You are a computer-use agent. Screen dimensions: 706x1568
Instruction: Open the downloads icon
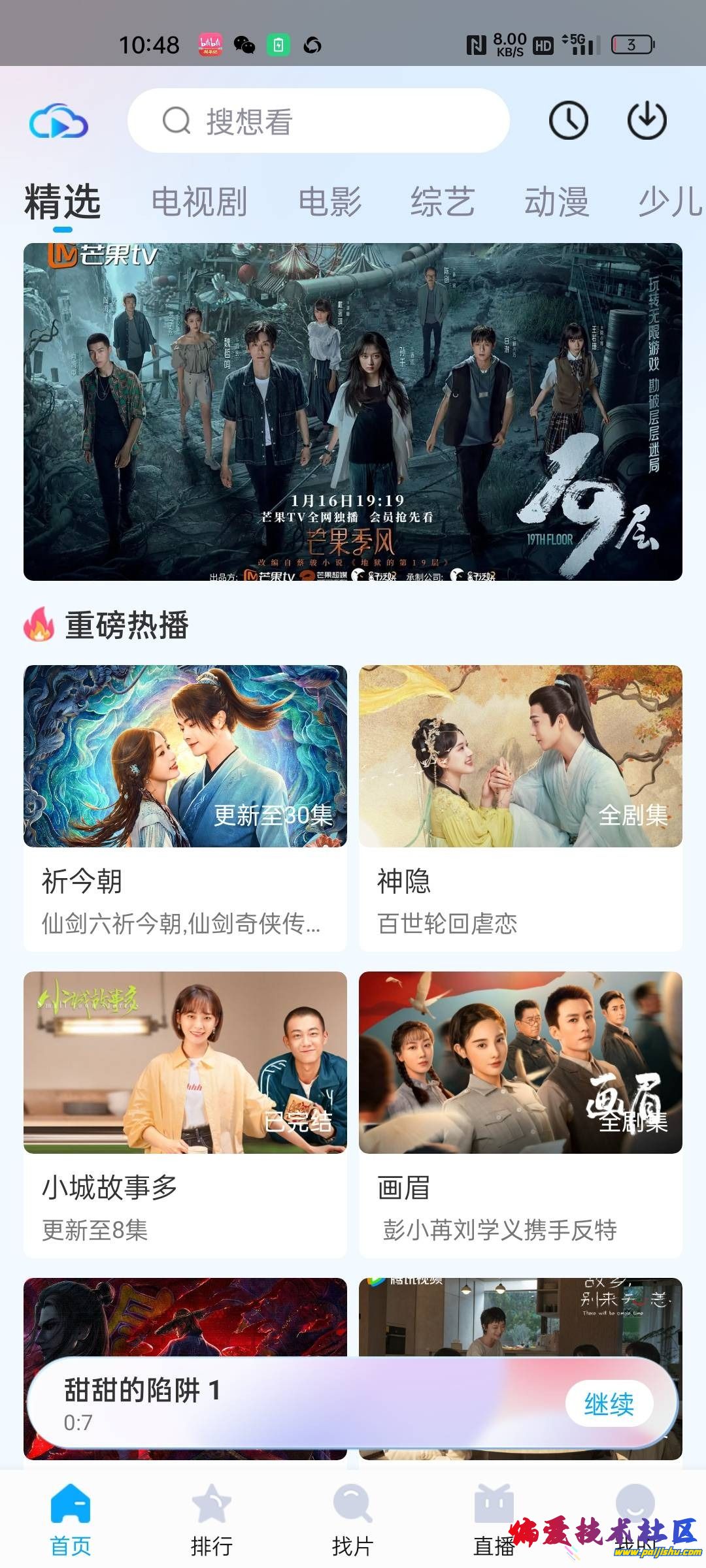[647, 121]
